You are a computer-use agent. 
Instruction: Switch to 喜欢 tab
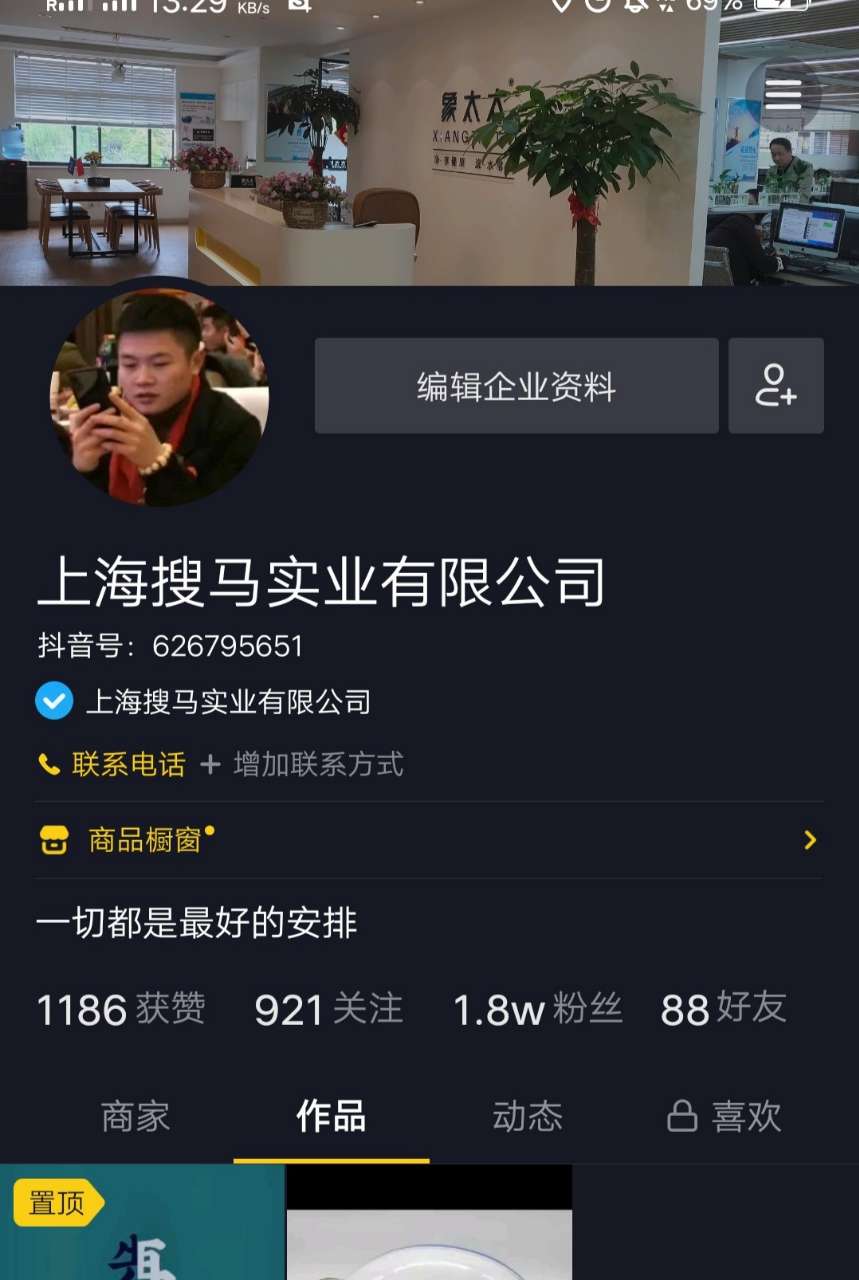click(725, 1116)
